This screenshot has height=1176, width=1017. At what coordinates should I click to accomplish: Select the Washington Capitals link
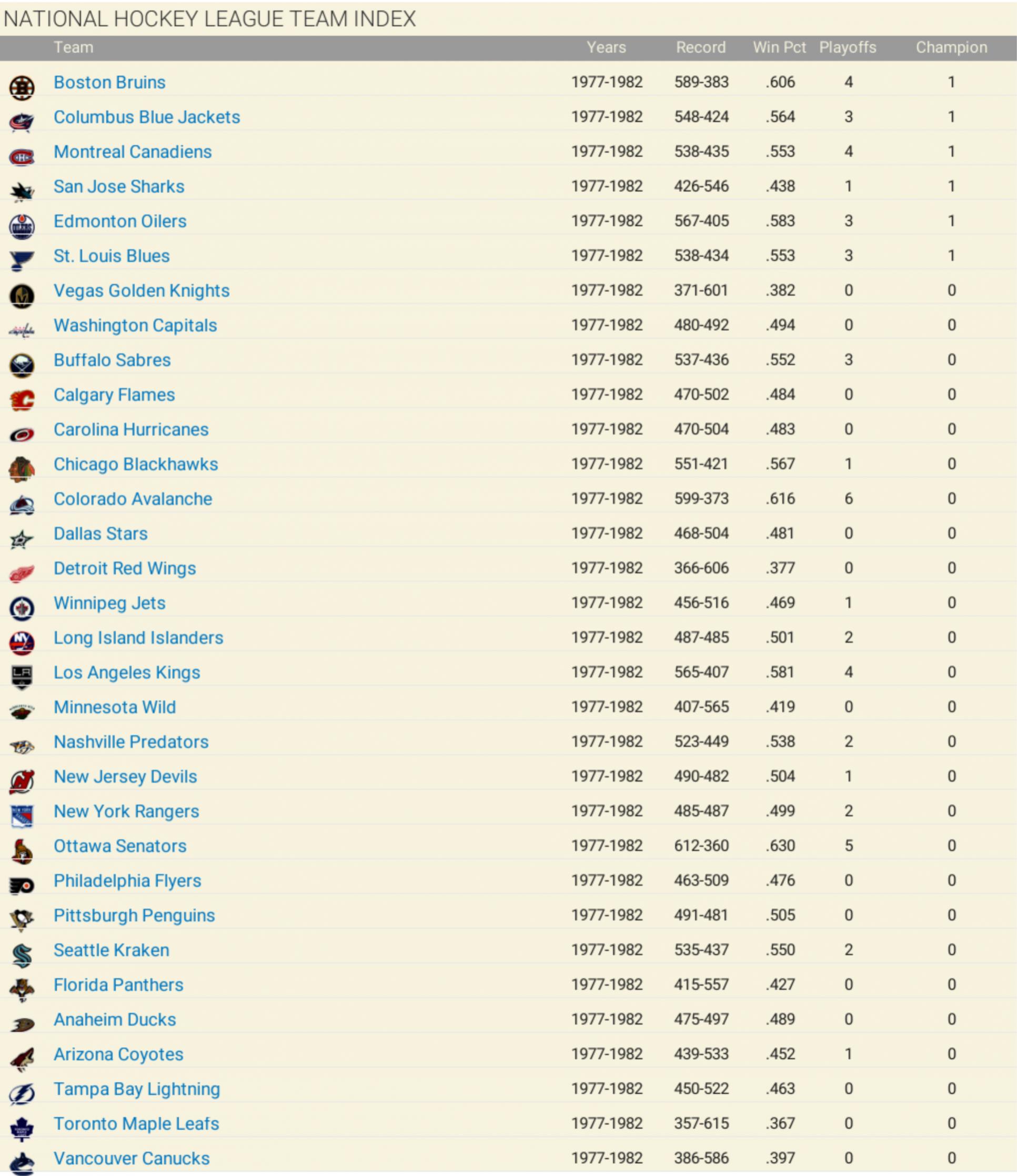[x=135, y=325]
